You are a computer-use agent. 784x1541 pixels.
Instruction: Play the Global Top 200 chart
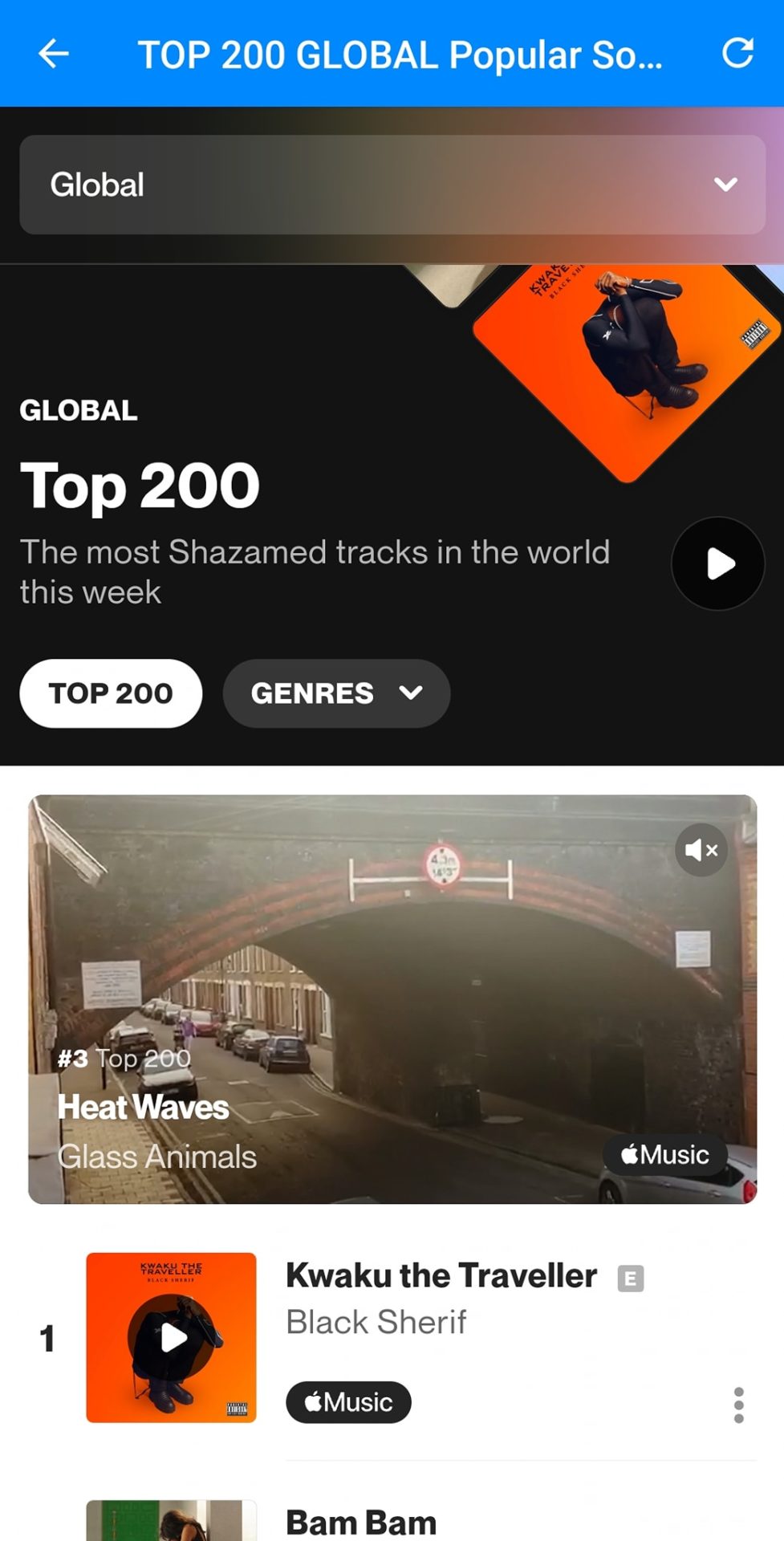[718, 563]
